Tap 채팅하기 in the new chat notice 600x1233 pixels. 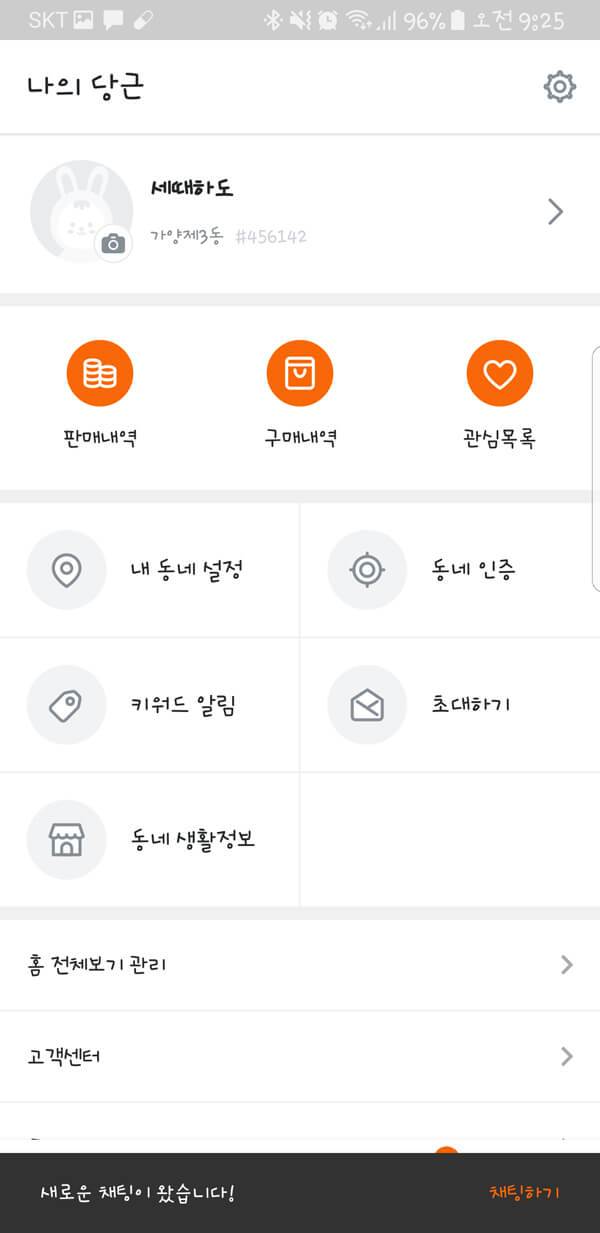pyautogui.click(x=524, y=1193)
